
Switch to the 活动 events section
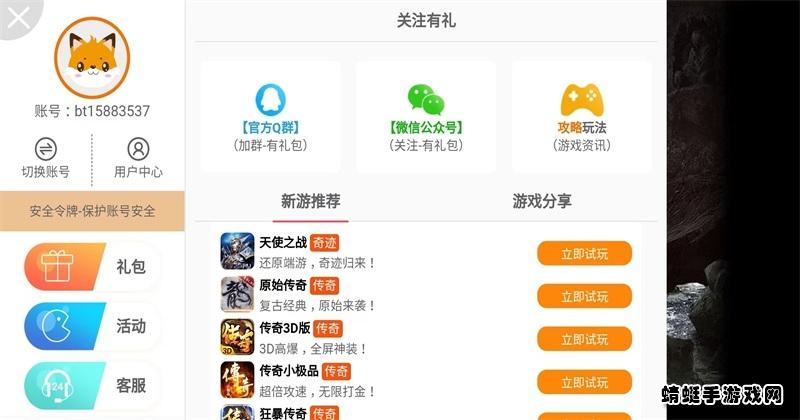92,326
